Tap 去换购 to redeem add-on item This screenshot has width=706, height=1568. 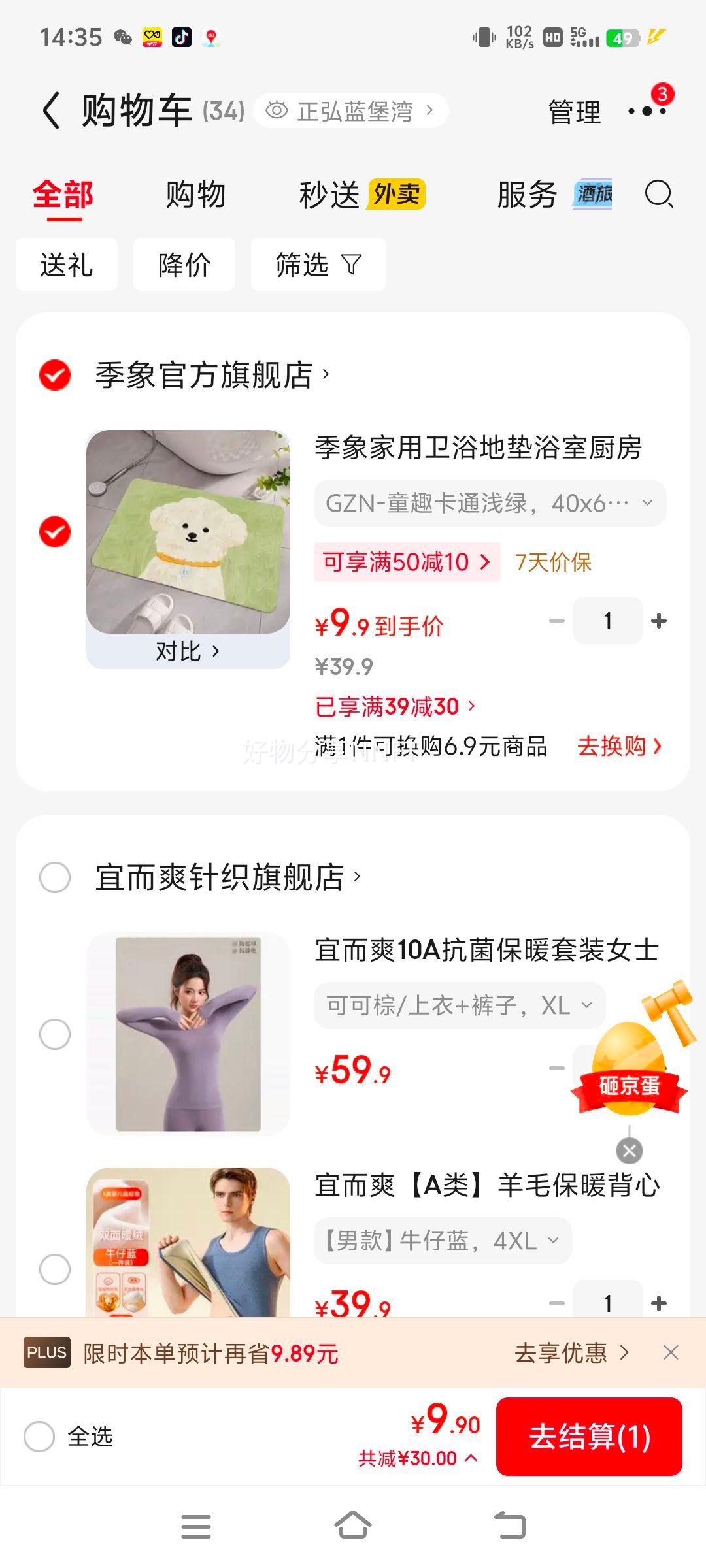(618, 745)
